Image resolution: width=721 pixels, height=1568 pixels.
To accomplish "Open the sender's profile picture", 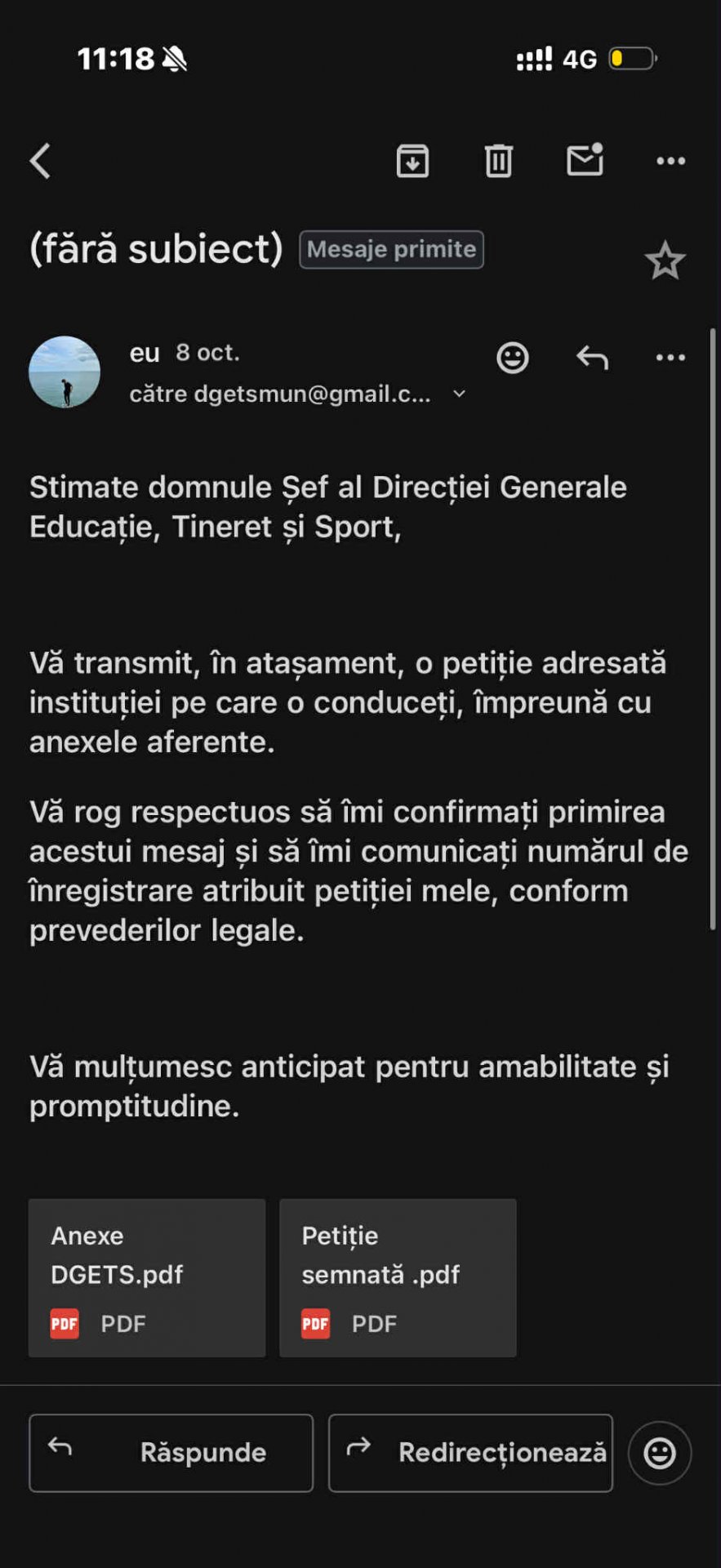I will 65,372.
